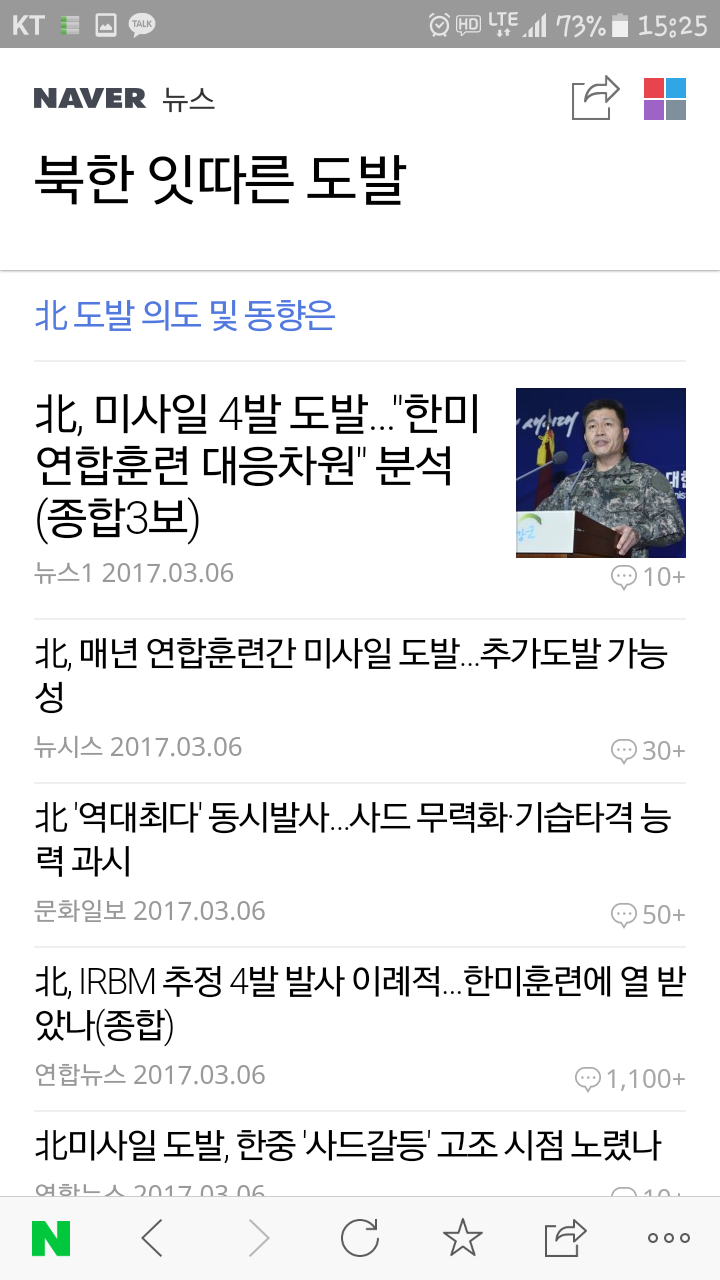720x1280 pixels.
Task: Tap the NAVER logo in the header
Action: point(90,98)
